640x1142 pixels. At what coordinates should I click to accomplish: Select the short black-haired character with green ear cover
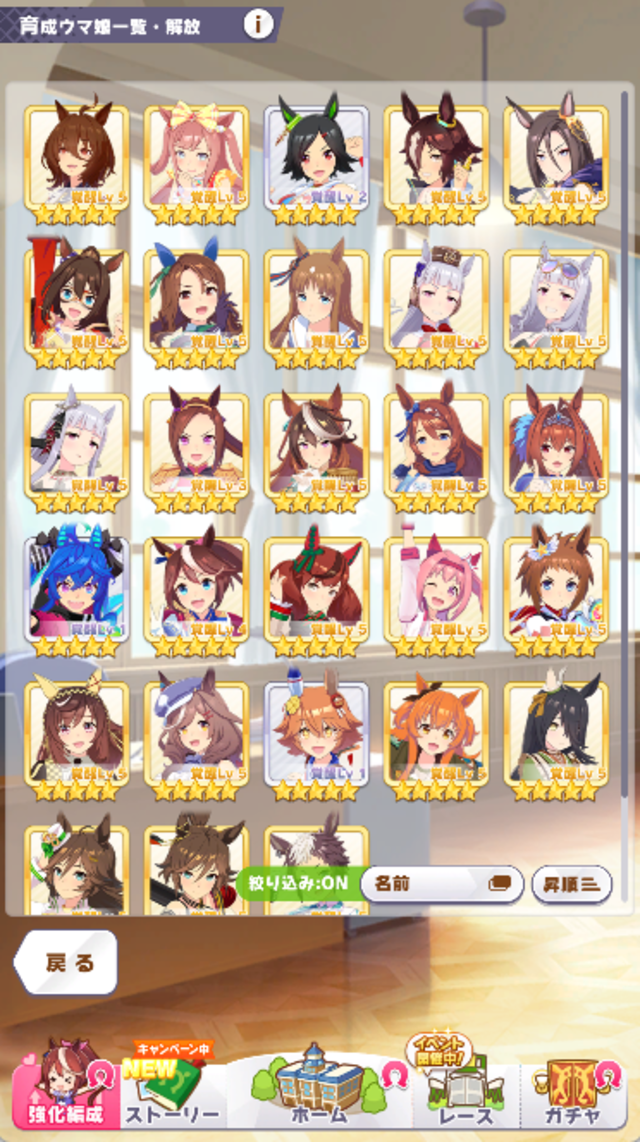(316, 160)
